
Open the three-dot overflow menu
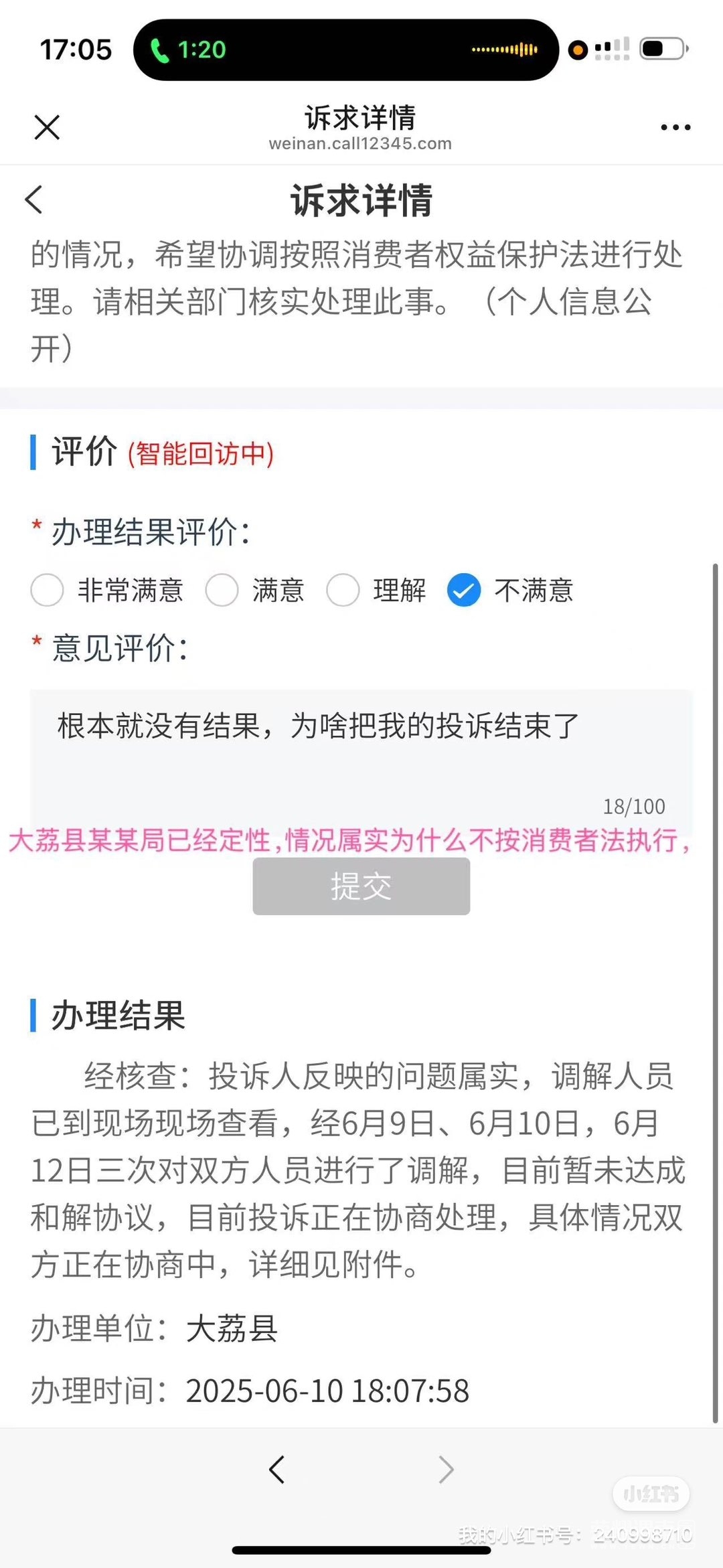point(675,127)
